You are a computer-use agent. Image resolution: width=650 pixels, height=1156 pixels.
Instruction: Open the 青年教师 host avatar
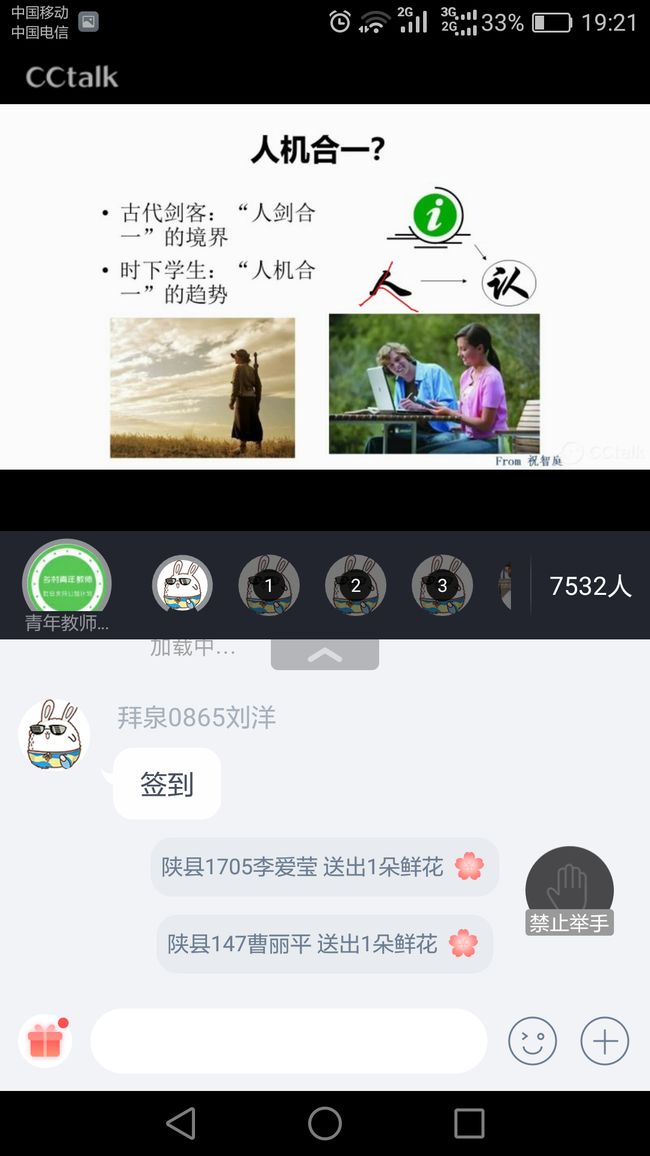click(67, 584)
